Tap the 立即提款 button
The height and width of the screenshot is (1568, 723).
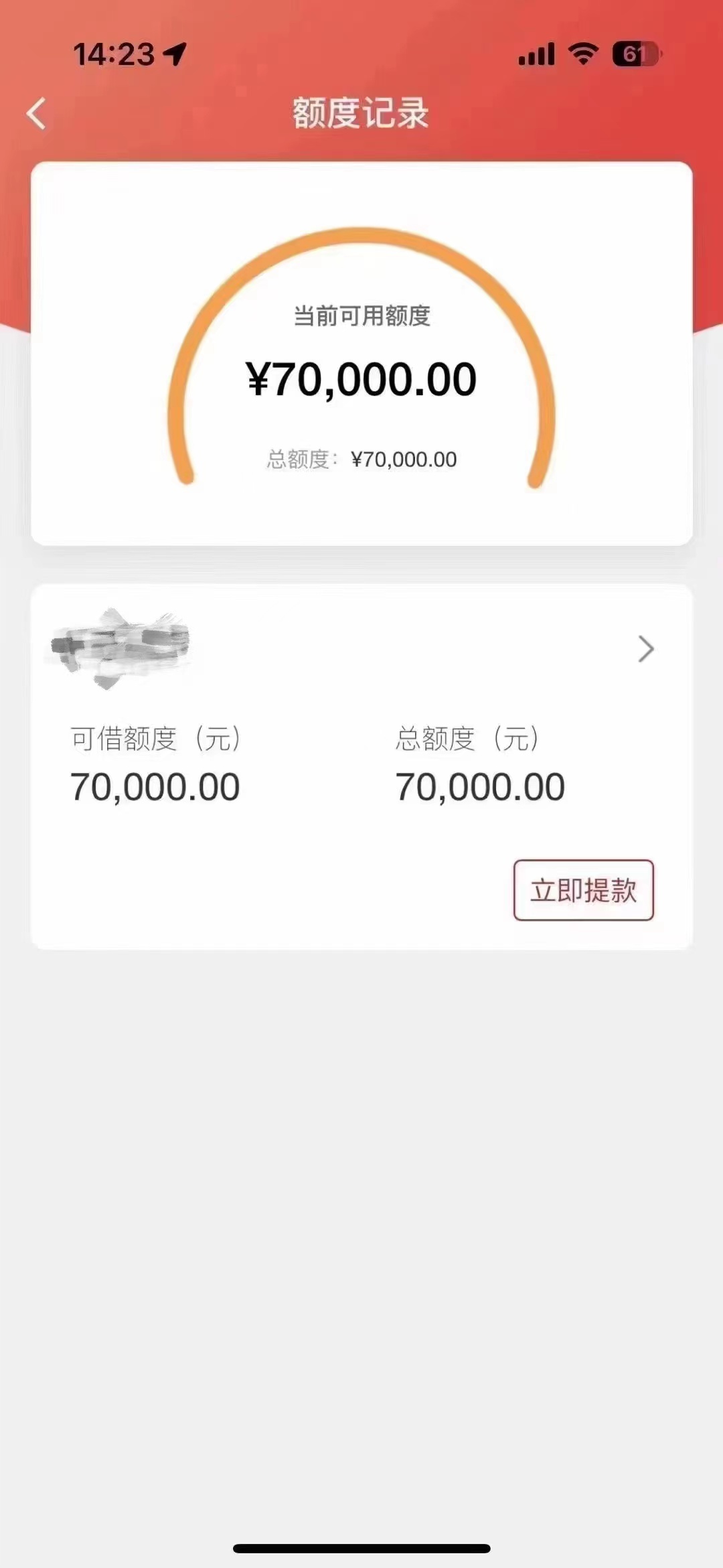[x=583, y=890]
